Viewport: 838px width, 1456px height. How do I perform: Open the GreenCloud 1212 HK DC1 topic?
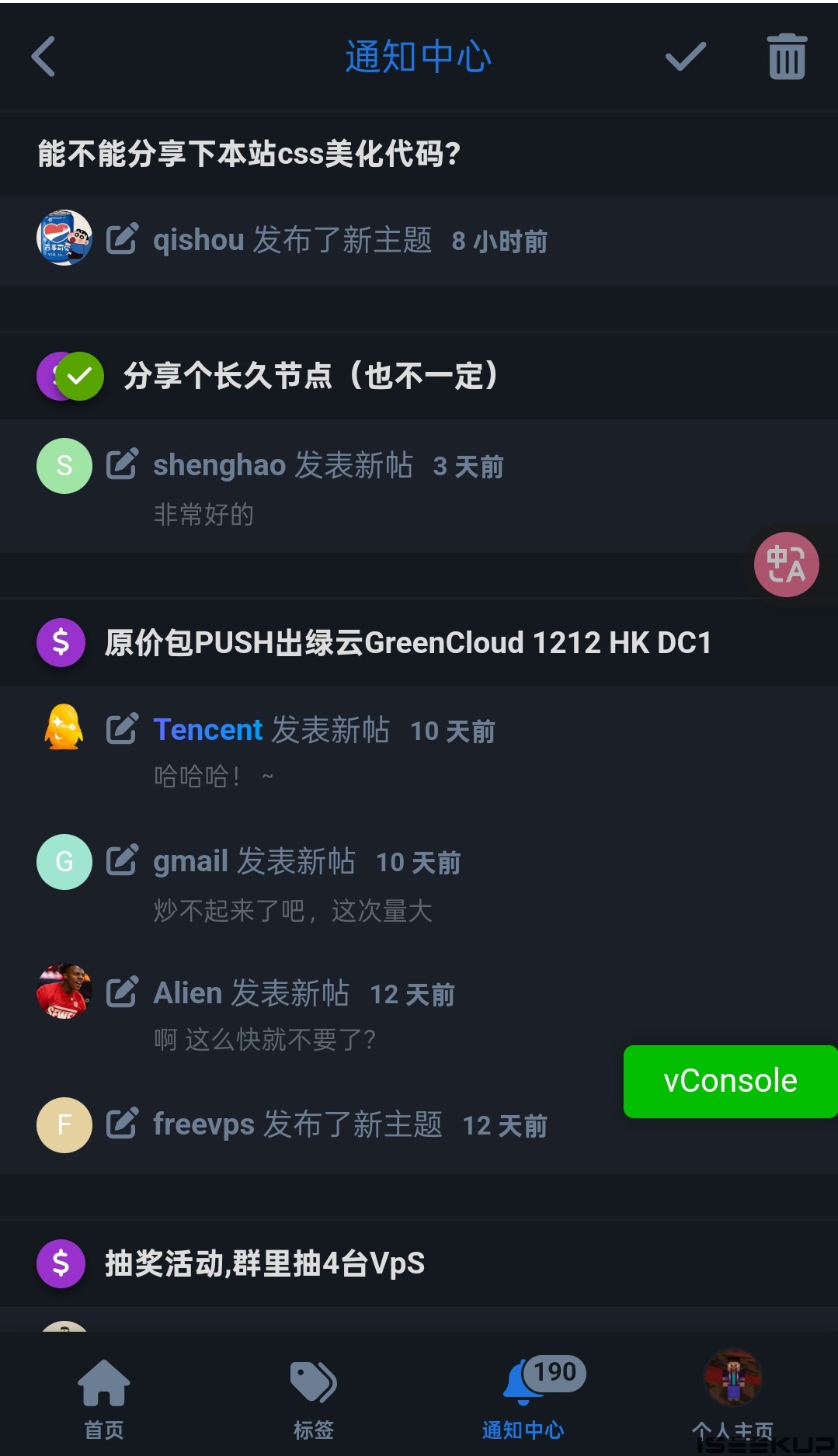(x=408, y=643)
